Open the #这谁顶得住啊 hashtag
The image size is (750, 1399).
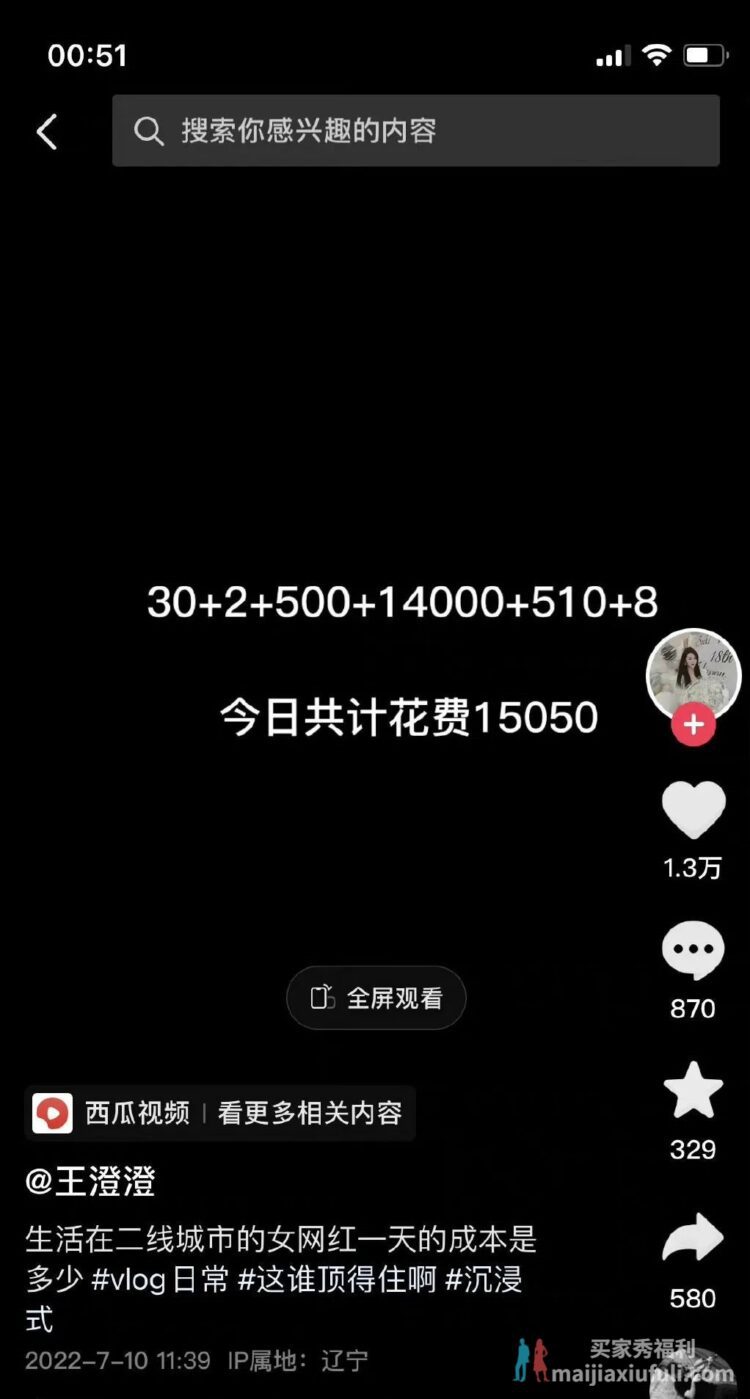click(338, 1280)
